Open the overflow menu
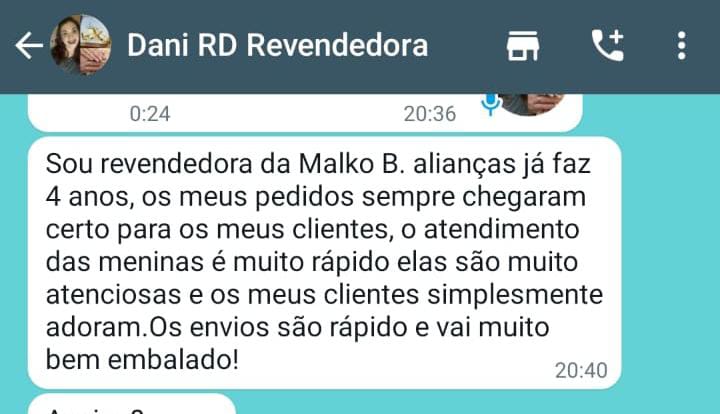Image resolution: width=720 pixels, height=414 pixels. (x=681, y=46)
